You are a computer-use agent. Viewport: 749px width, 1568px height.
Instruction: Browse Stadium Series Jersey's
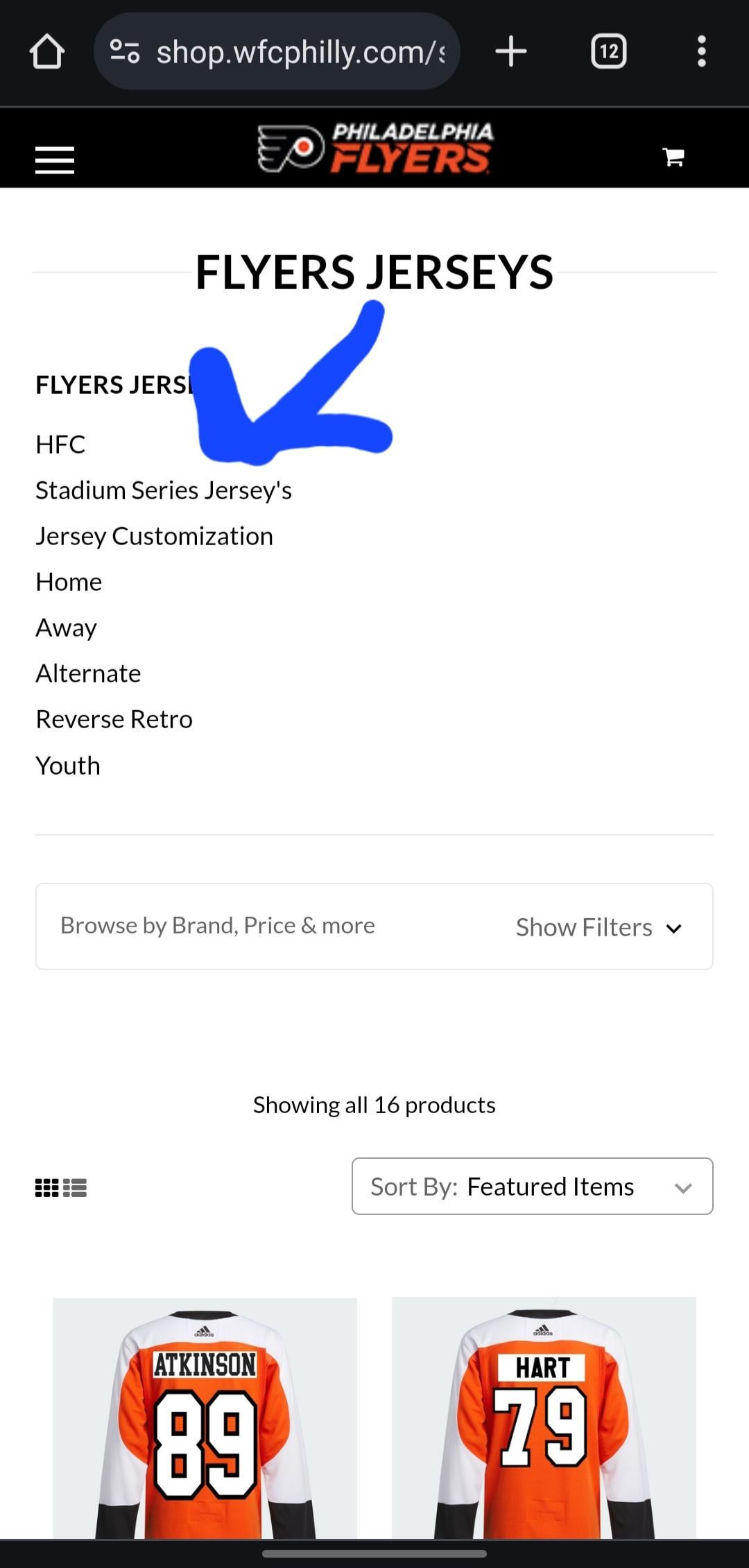[164, 490]
